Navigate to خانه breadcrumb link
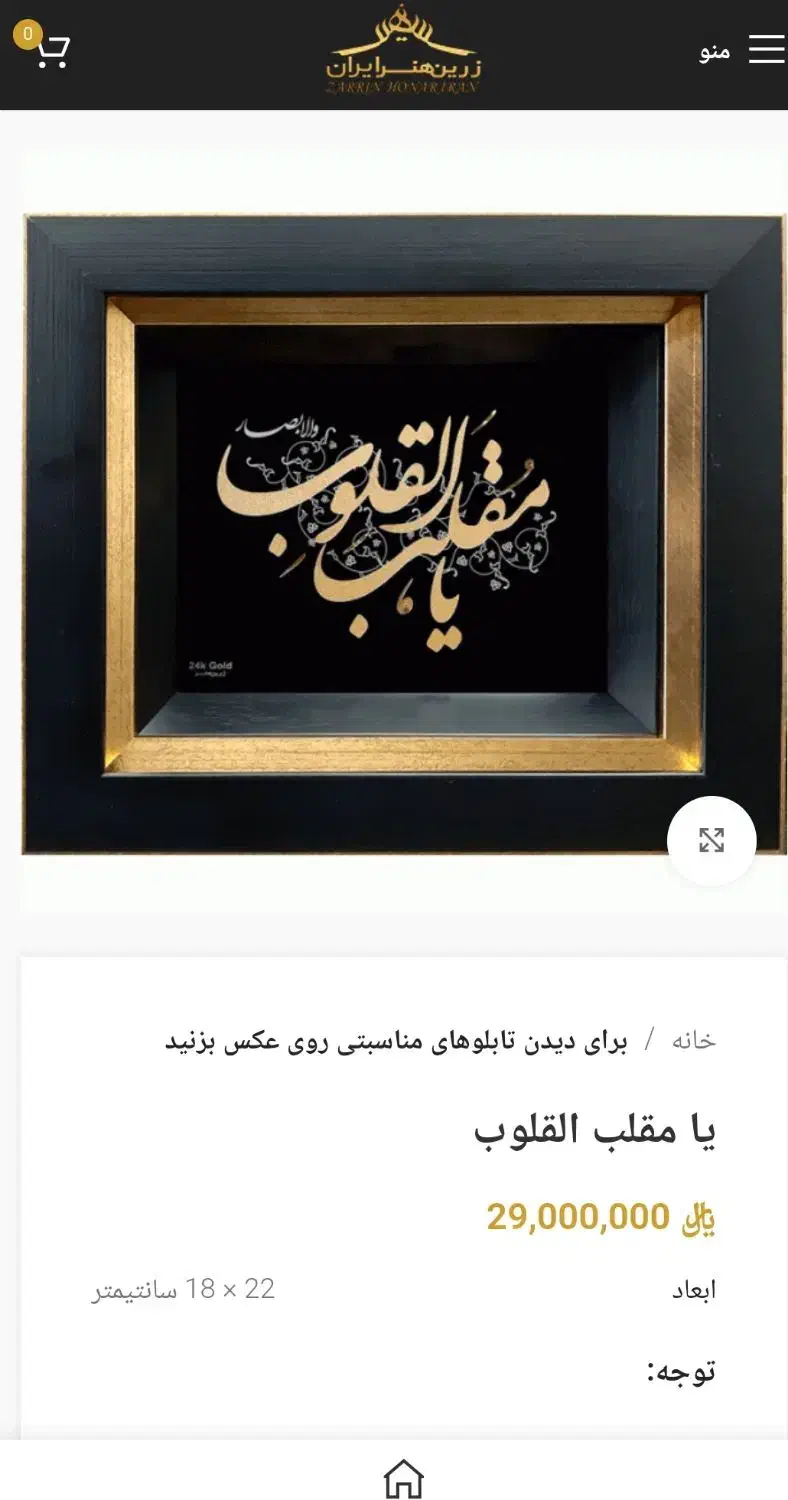 point(692,1040)
